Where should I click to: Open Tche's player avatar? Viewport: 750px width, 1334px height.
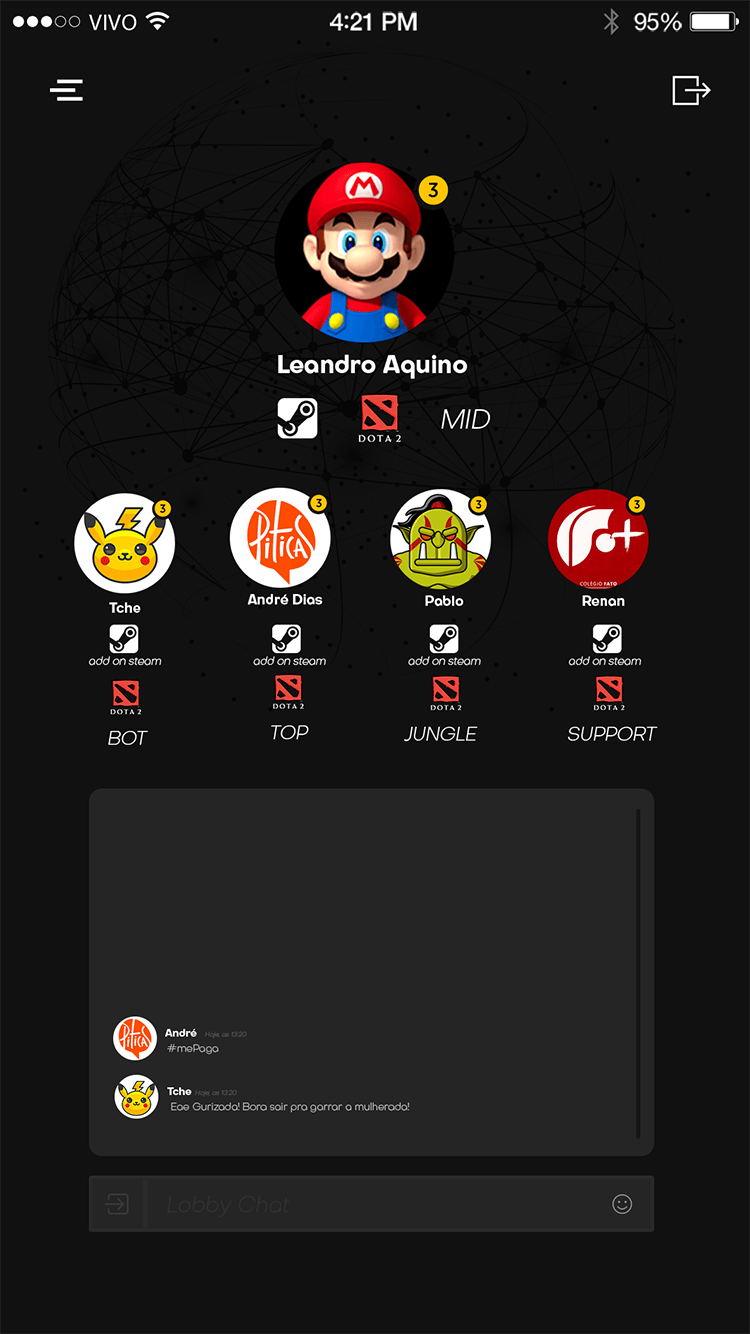(x=125, y=544)
